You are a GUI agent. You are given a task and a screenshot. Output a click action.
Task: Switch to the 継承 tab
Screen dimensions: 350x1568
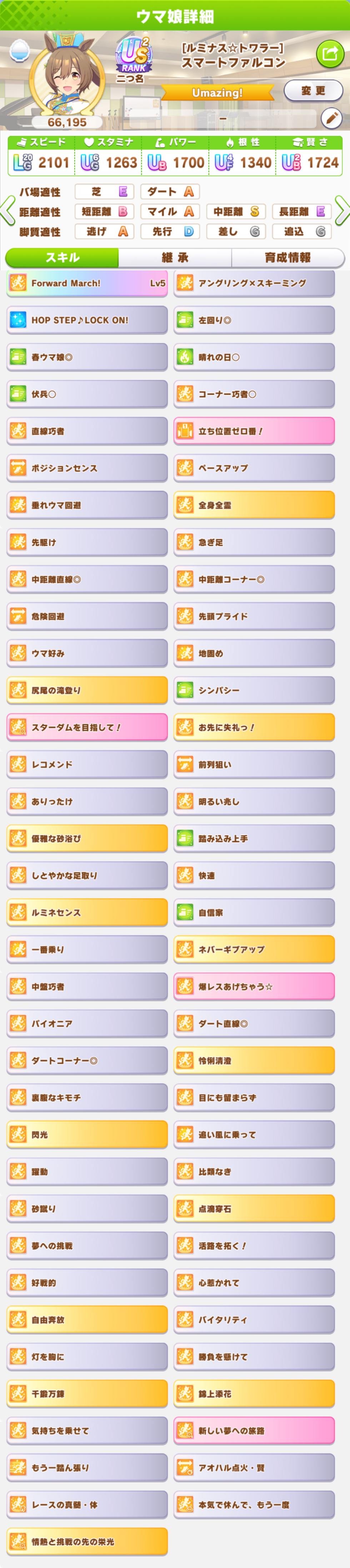click(175, 258)
